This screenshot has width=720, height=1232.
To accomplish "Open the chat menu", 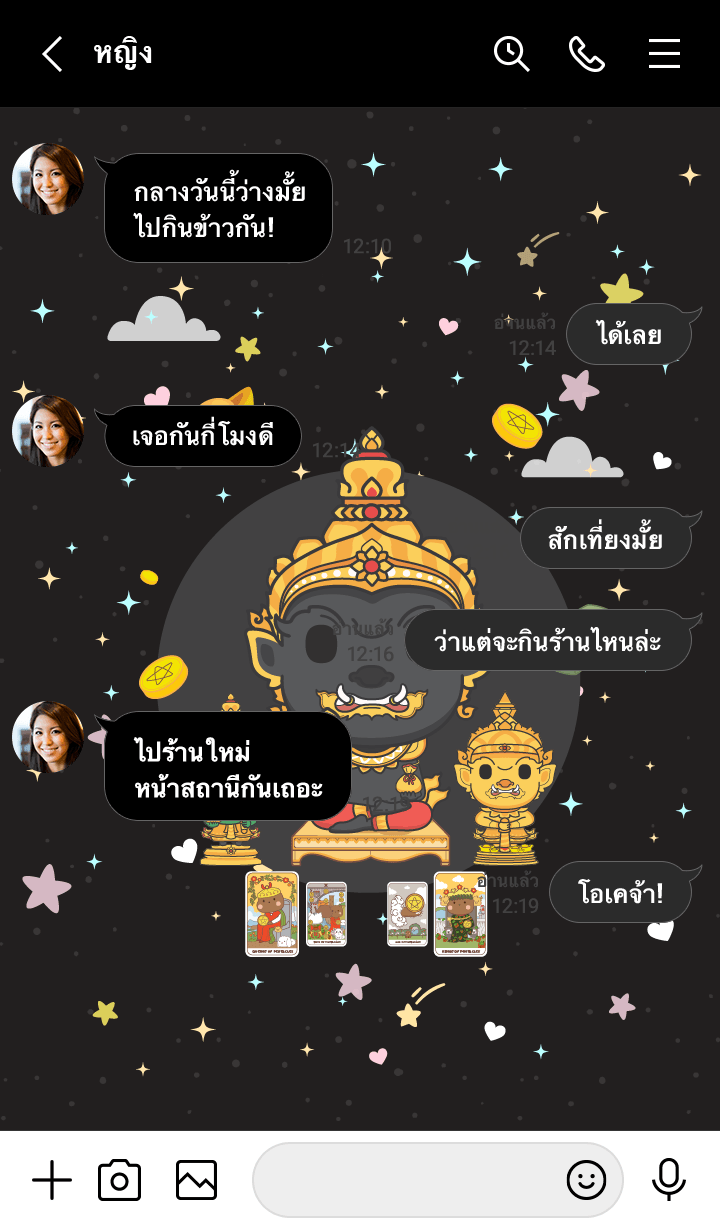I will pos(664,54).
